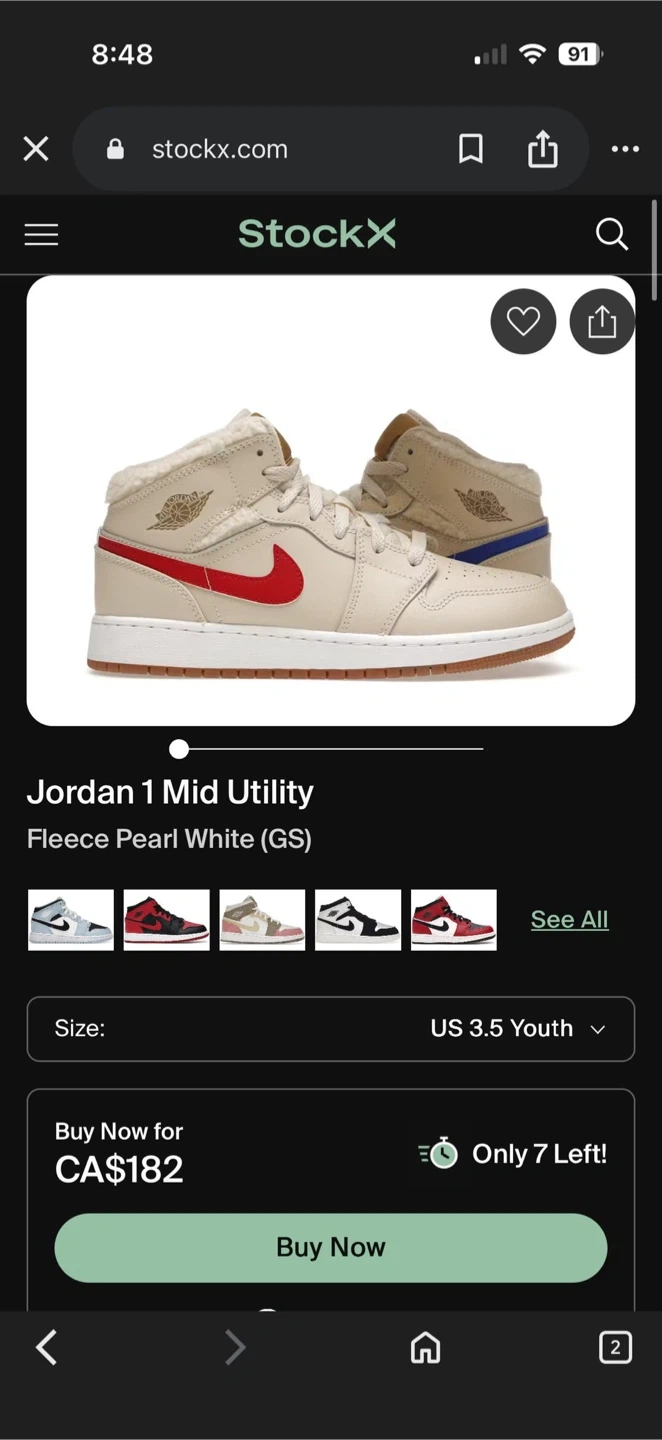Share the page from browser toolbar
The image size is (662, 1440).
542,149
